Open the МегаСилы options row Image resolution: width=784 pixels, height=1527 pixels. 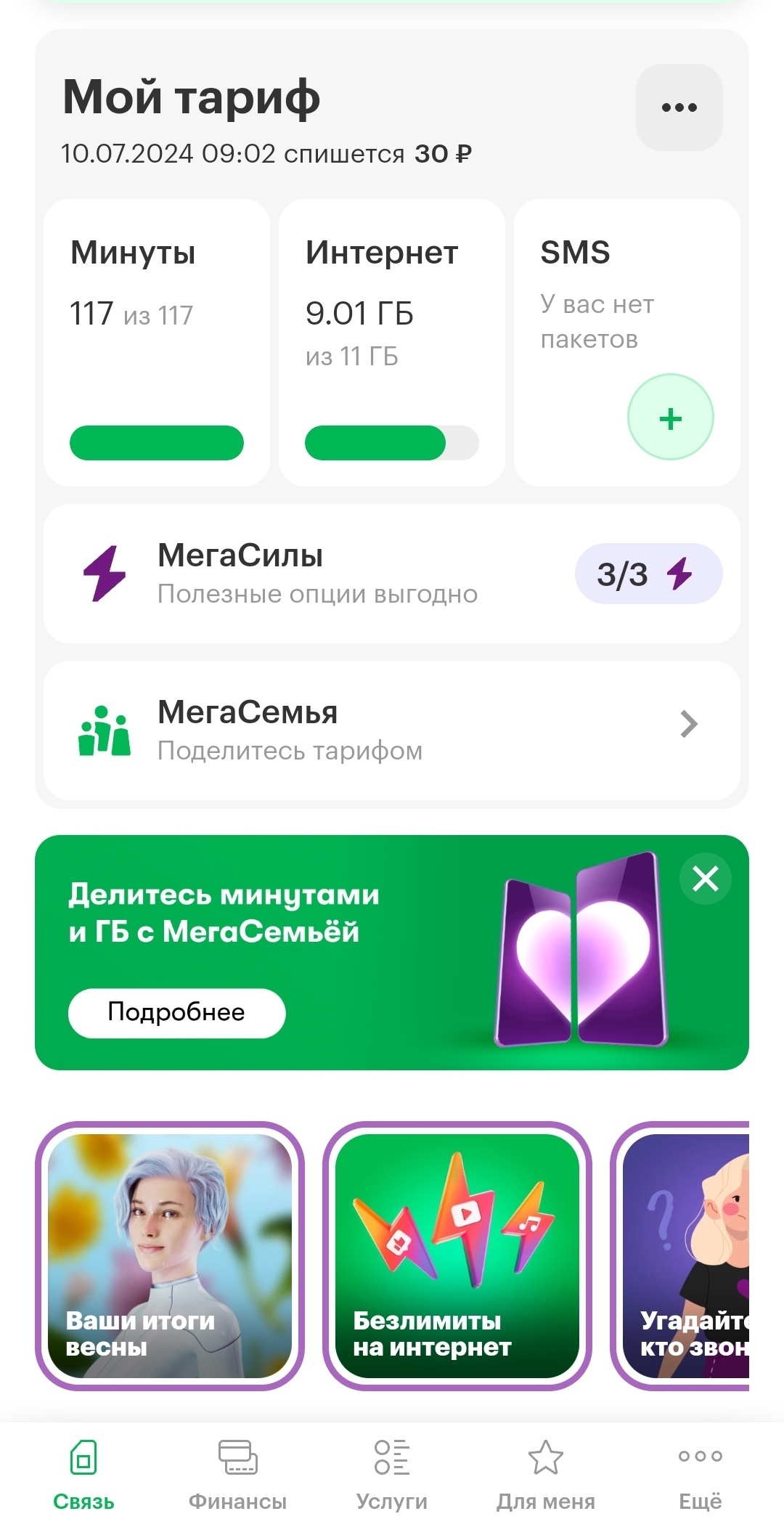(391, 574)
